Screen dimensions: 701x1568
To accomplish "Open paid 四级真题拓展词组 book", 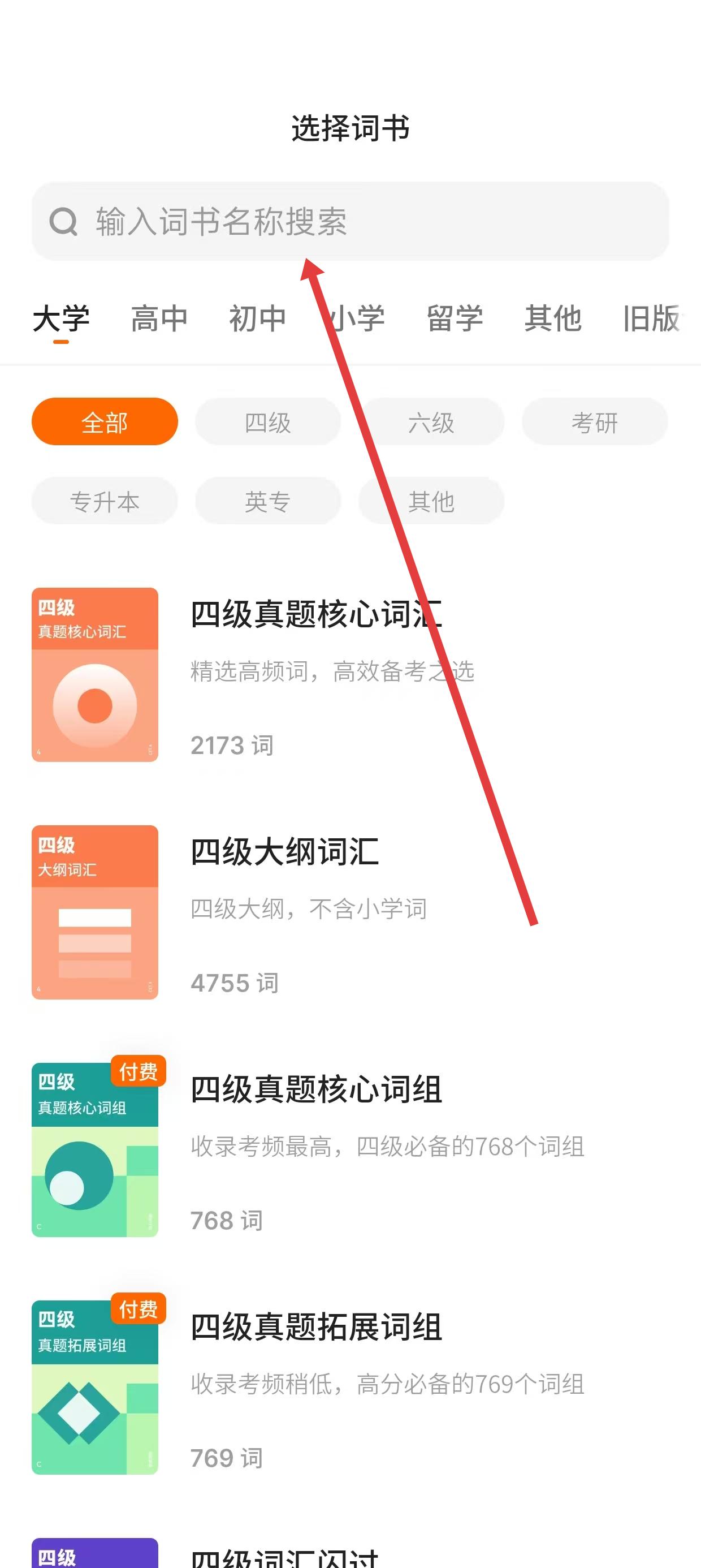I will click(317, 1386).
